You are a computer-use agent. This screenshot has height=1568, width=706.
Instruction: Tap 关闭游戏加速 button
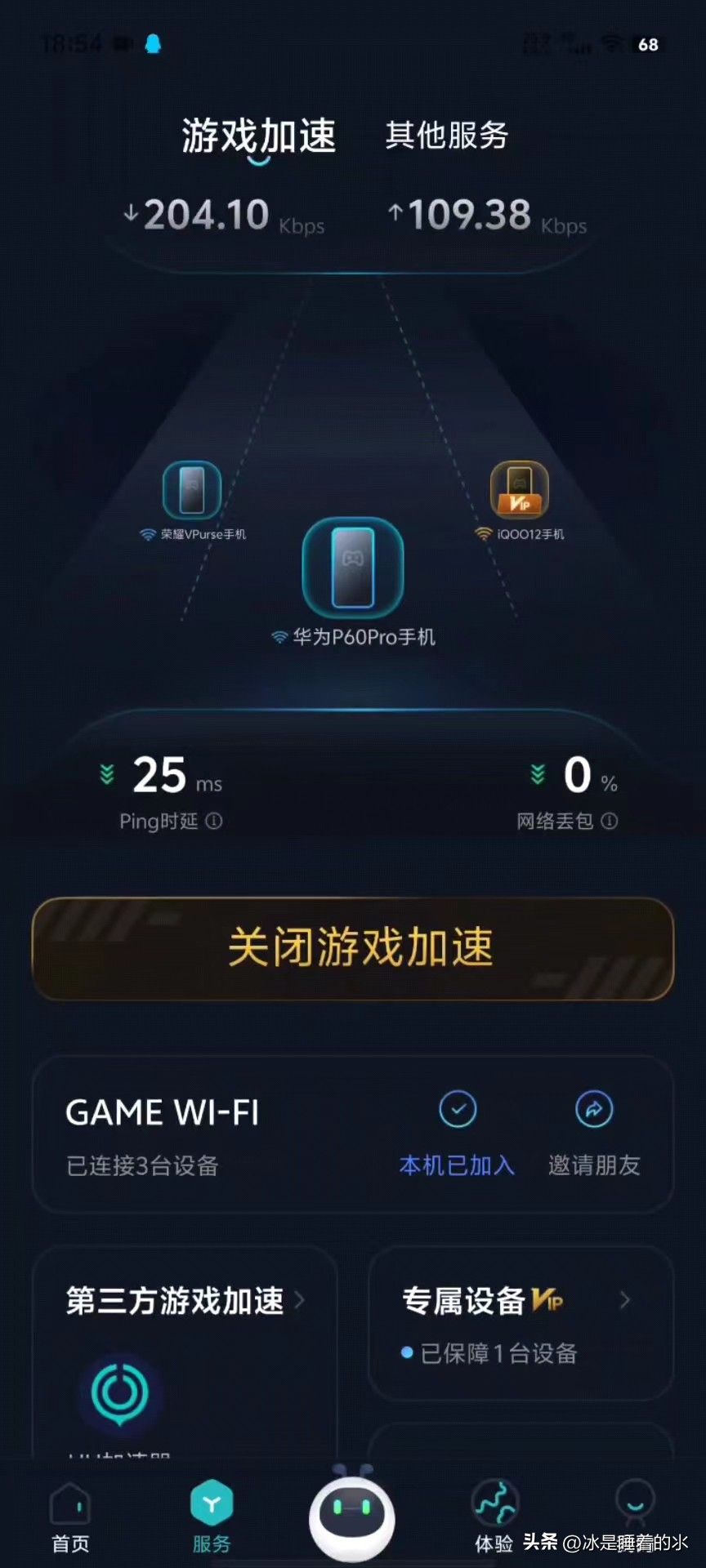pos(353,948)
